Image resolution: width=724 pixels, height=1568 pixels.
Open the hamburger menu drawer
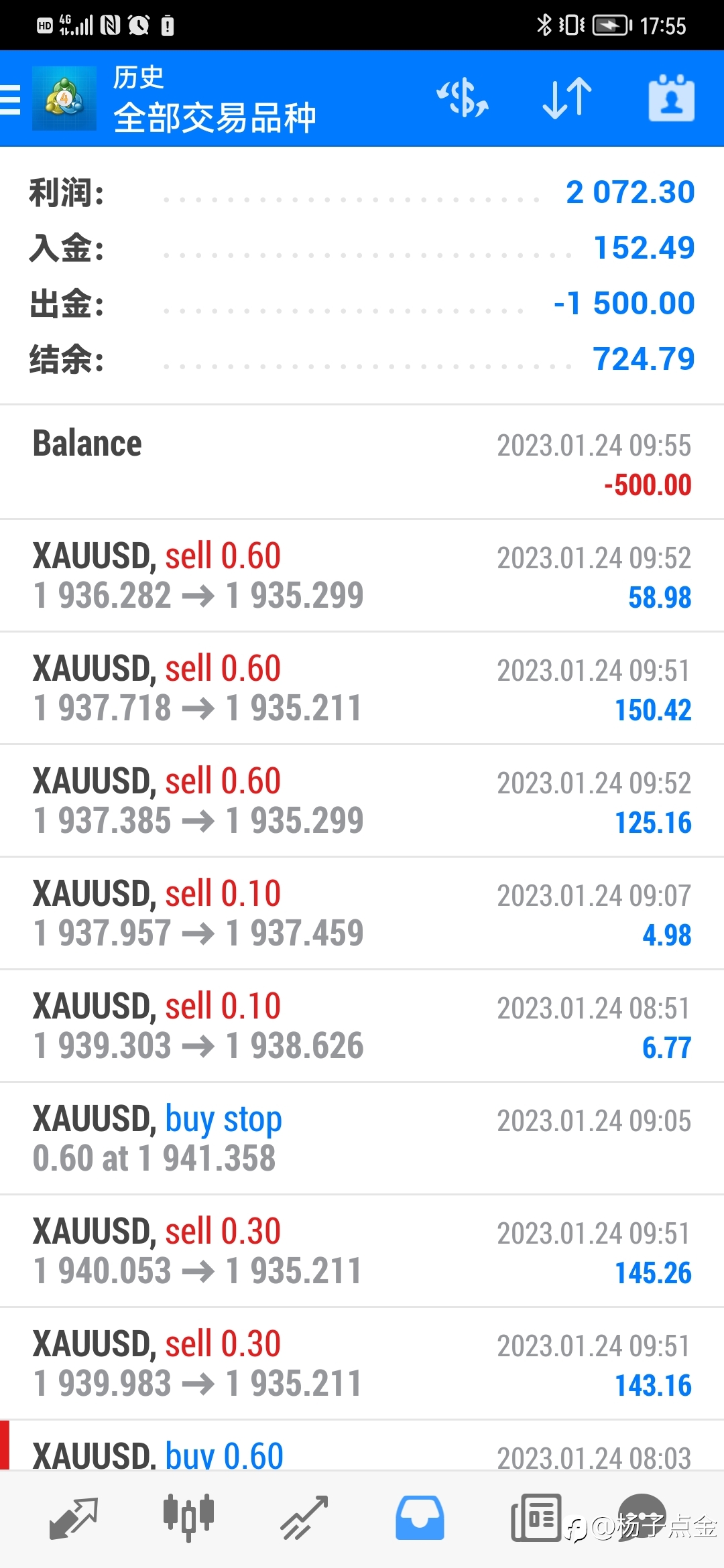tap(10, 99)
